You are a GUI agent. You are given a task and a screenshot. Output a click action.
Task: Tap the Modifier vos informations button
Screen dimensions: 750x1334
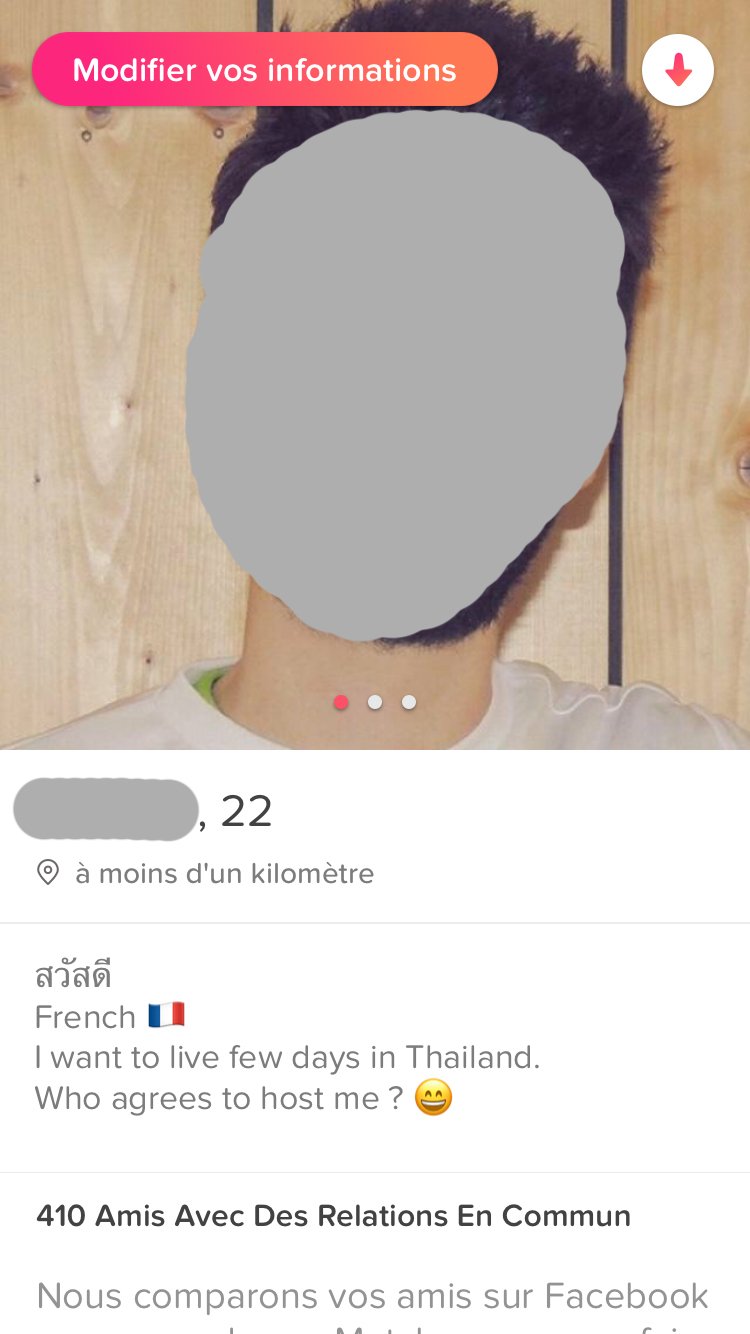pos(265,70)
